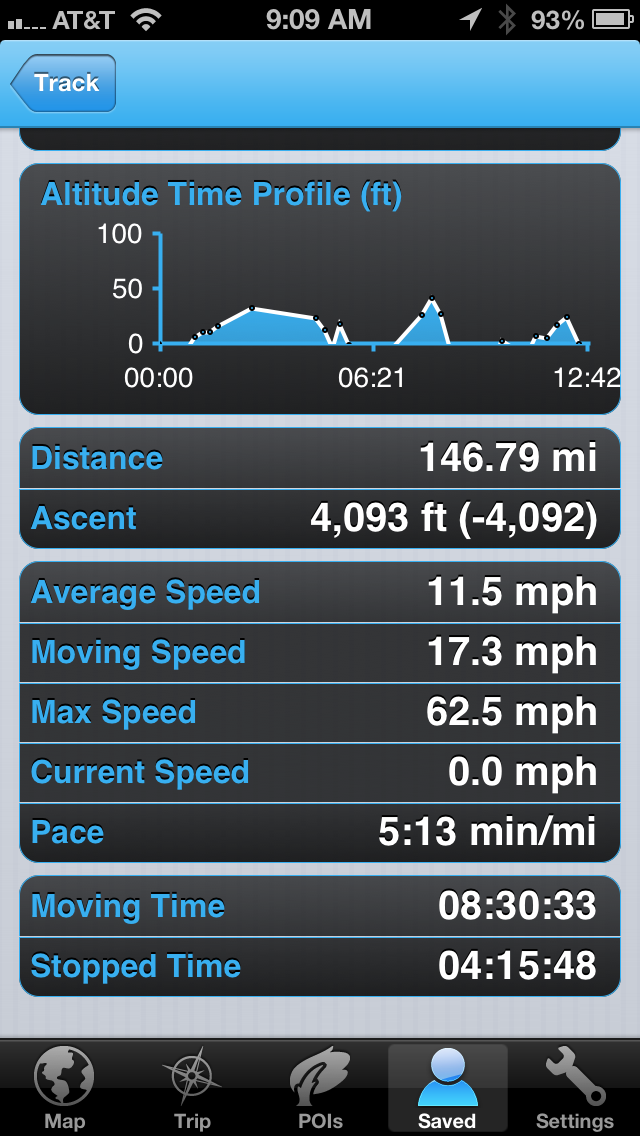Open the Trip tab
The image size is (640, 1136).
[x=192, y=1089]
